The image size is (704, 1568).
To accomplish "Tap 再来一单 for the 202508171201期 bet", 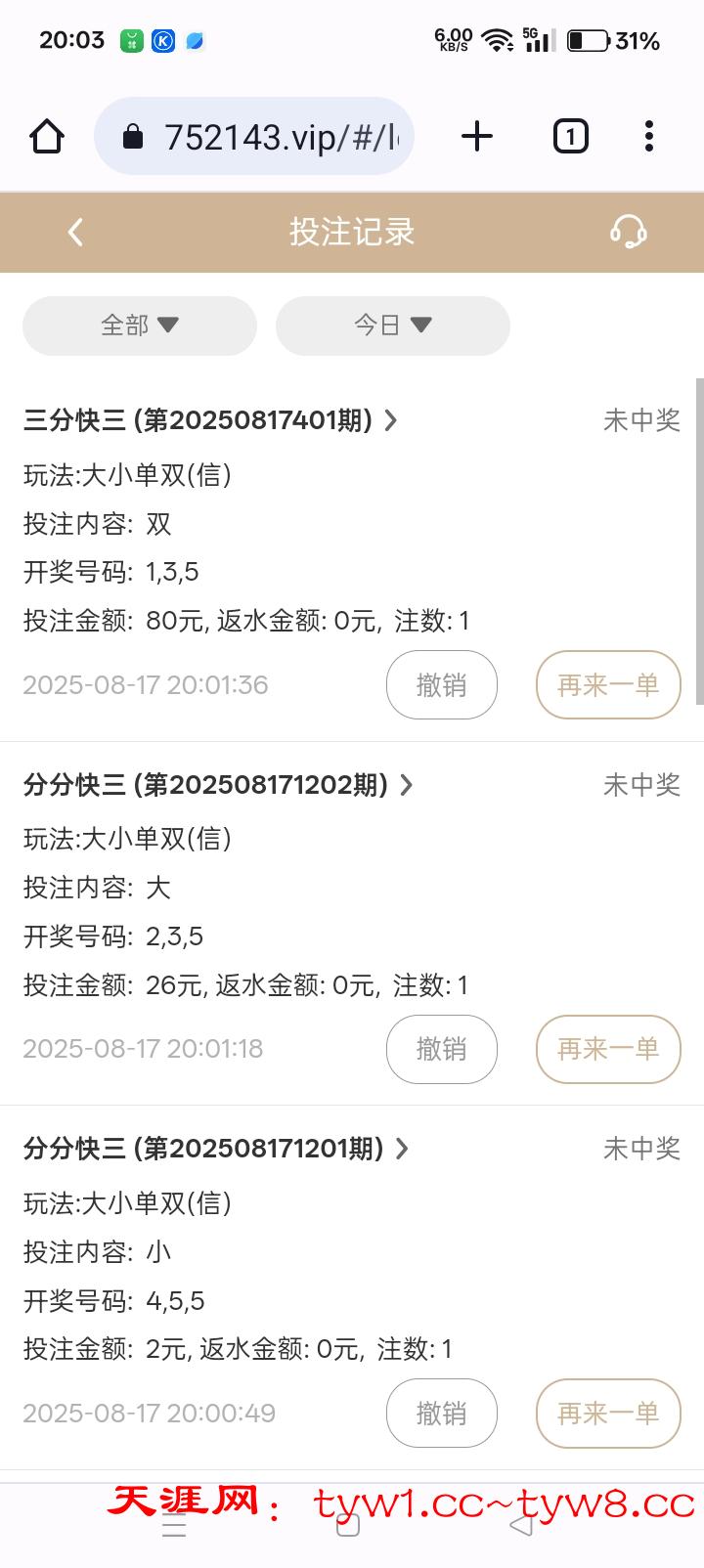I will tap(607, 1414).
